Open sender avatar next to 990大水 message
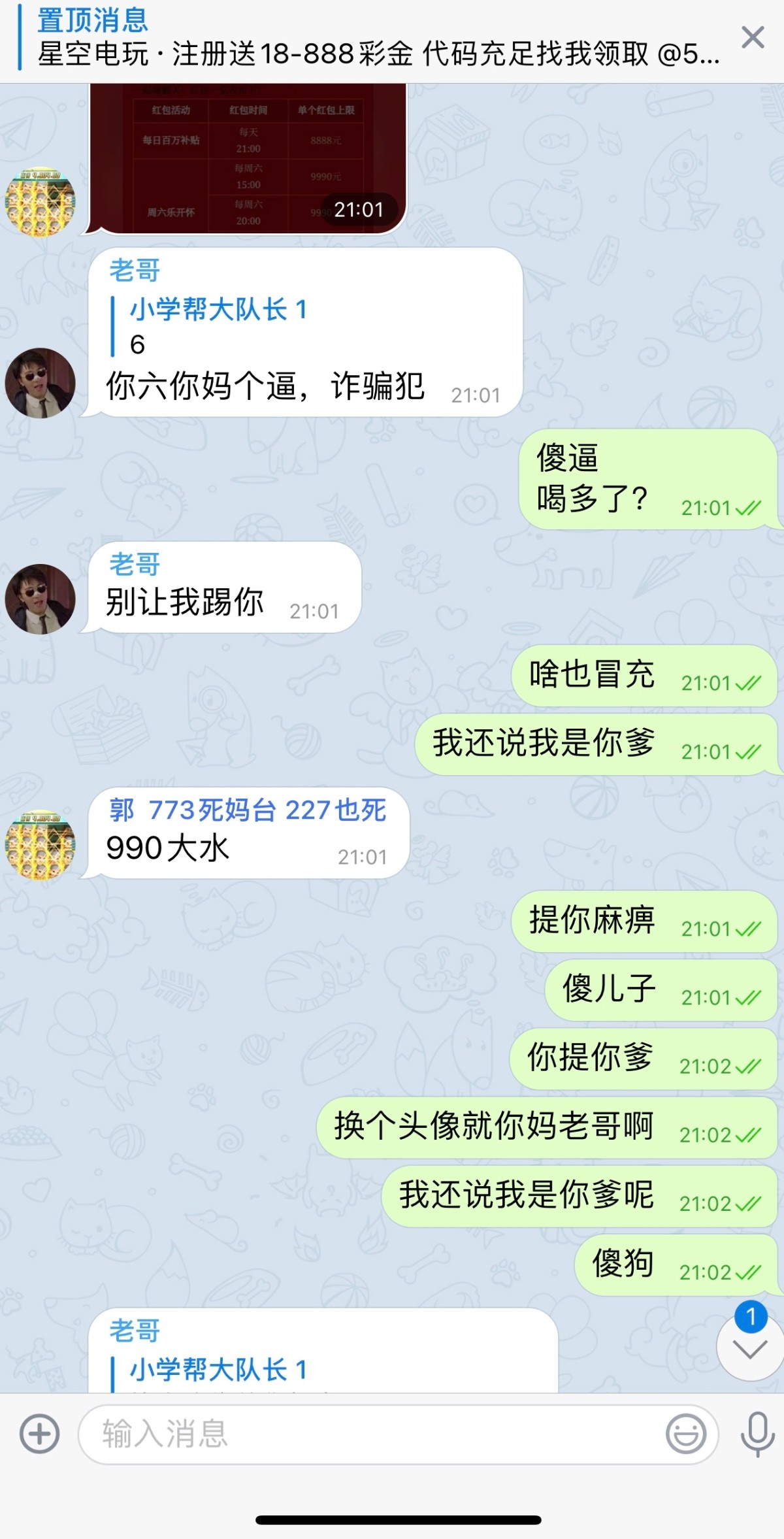This screenshot has height=1539, width=784. [41, 844]
